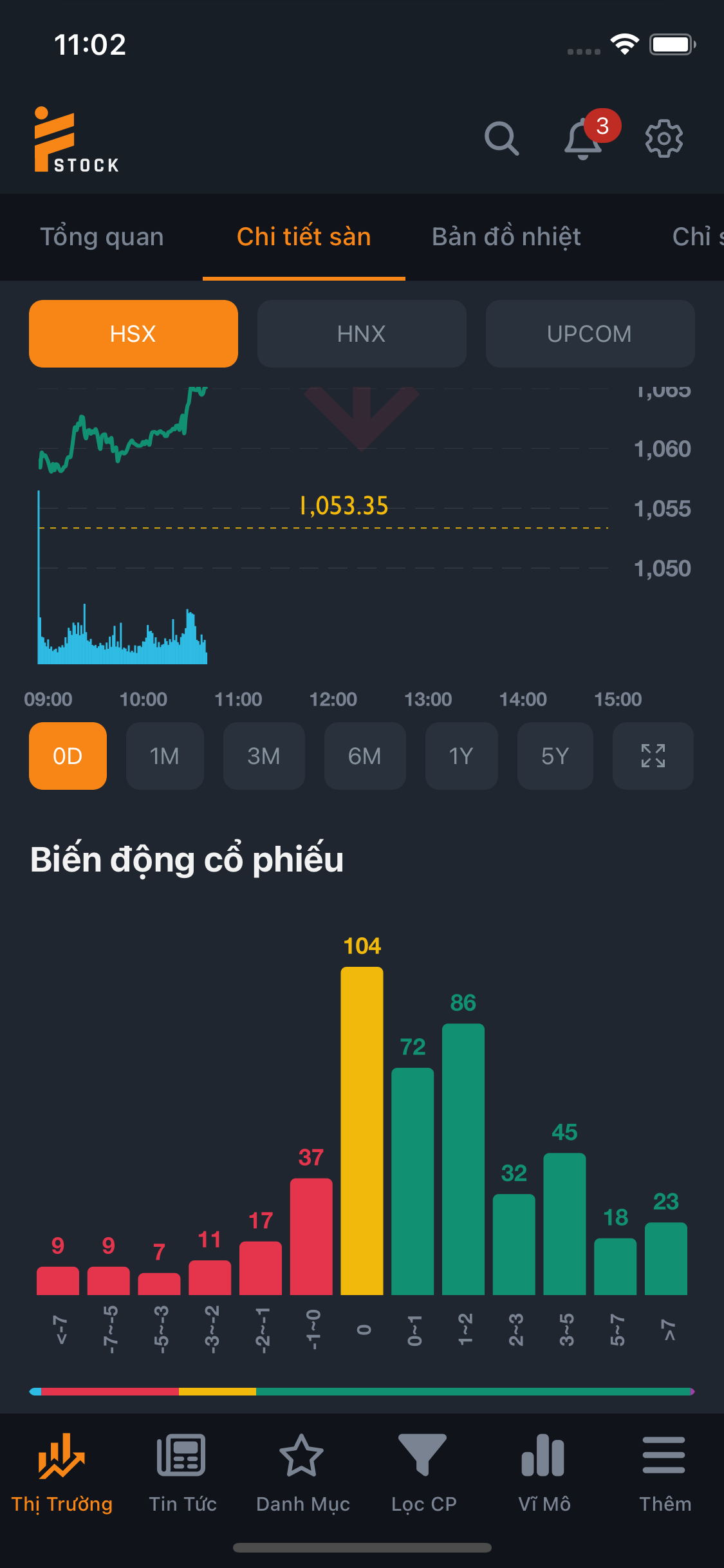View the 5Y chart range
724x1568 pixels.
click(x=555, y=756)
